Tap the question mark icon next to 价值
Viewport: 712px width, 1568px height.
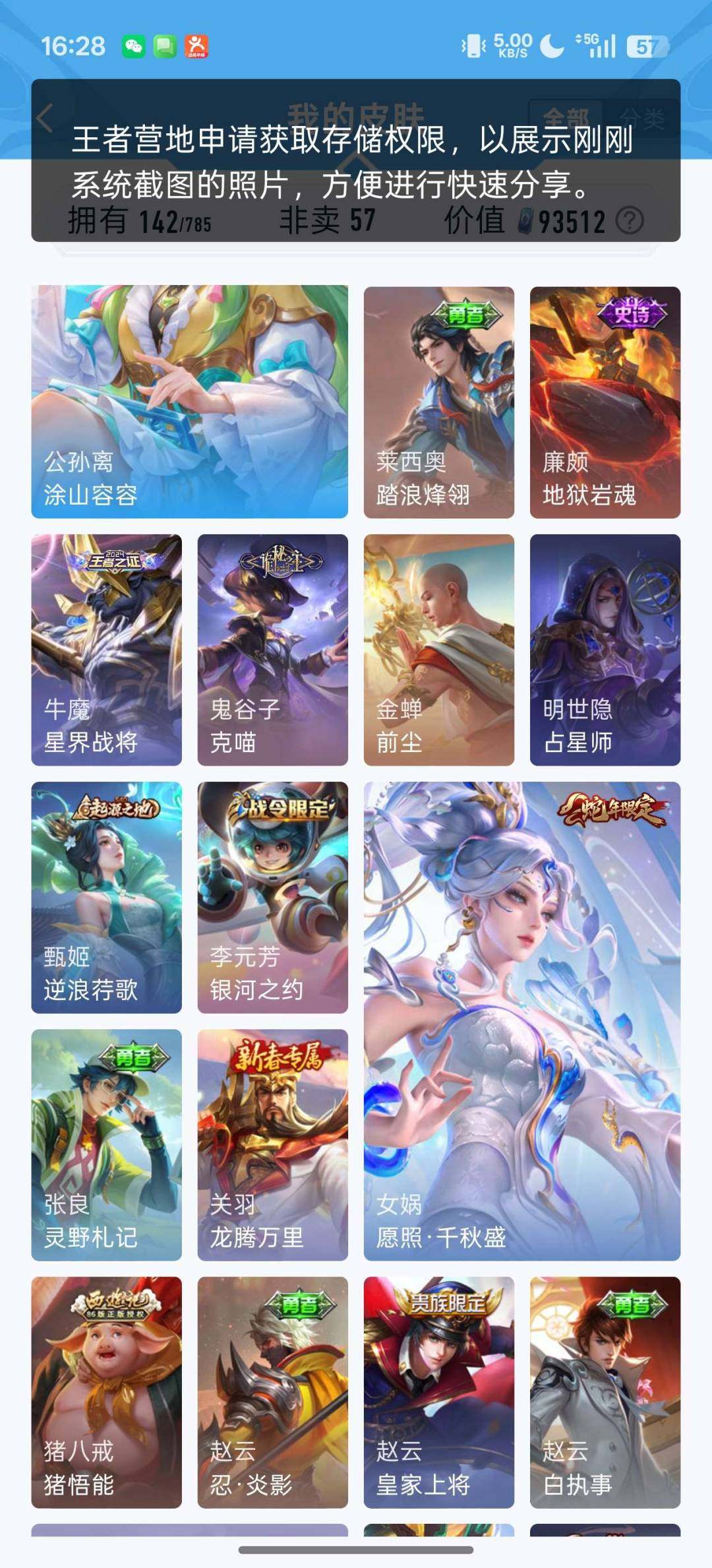coord(631,221)
